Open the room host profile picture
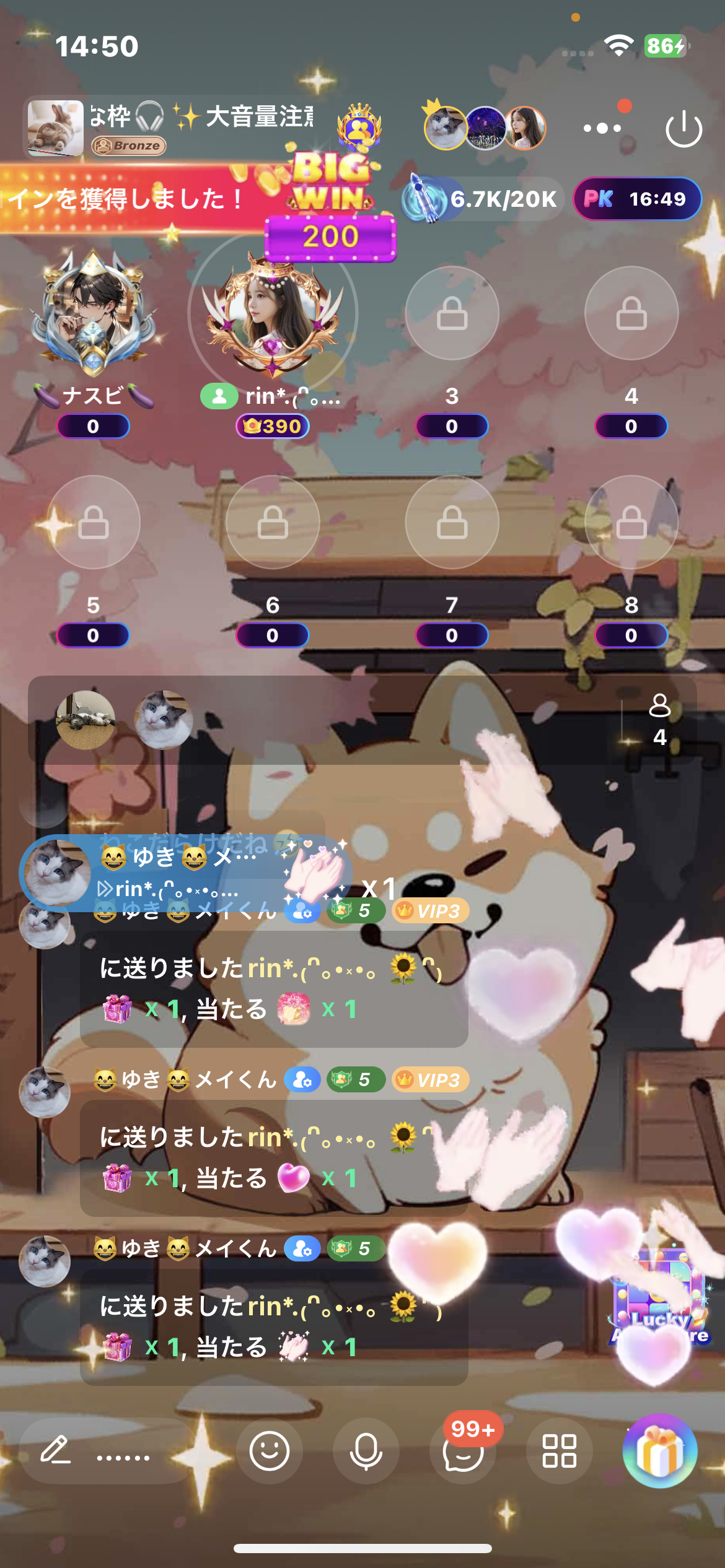Viewport: 725px width, 1568px height. click(x=56, y=128)
